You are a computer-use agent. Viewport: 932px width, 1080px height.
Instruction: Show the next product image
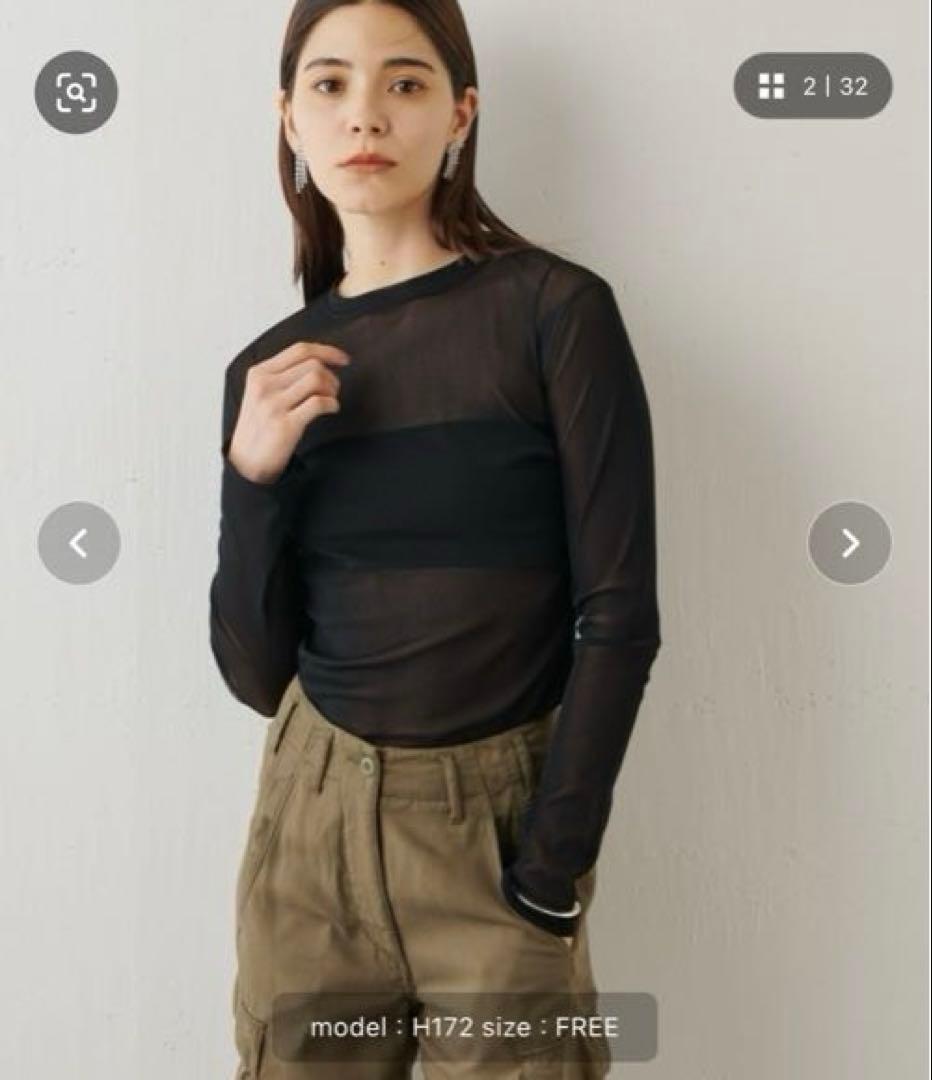click(849, 543)
